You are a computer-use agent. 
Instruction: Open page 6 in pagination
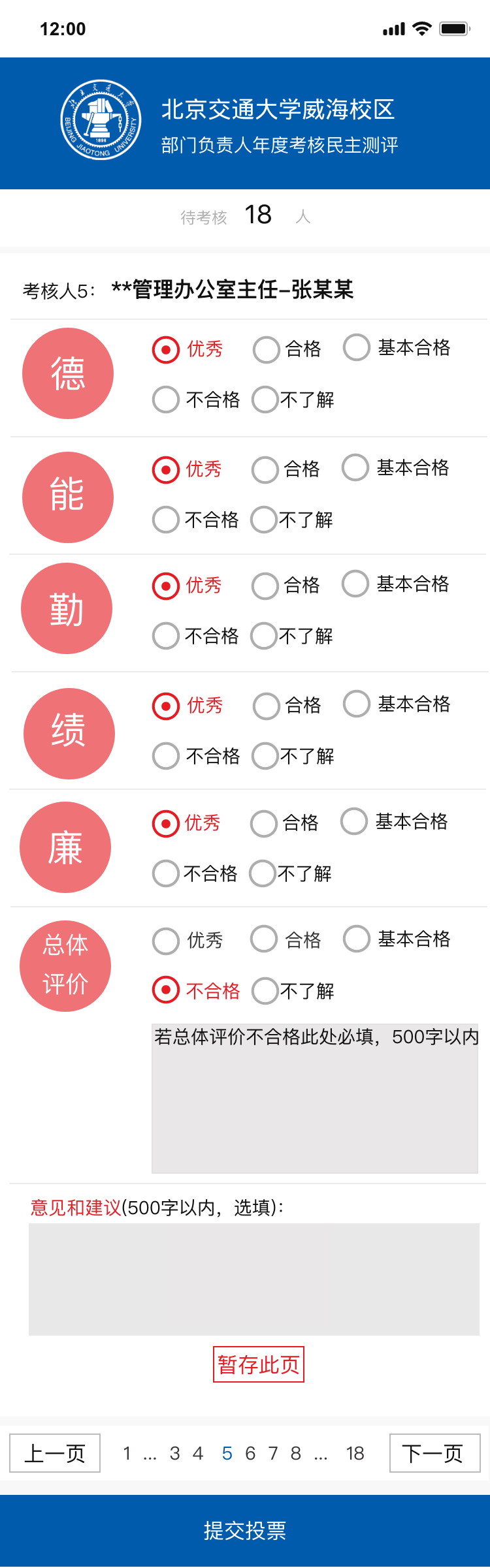pyautogui.click(x=250, y=1453)
